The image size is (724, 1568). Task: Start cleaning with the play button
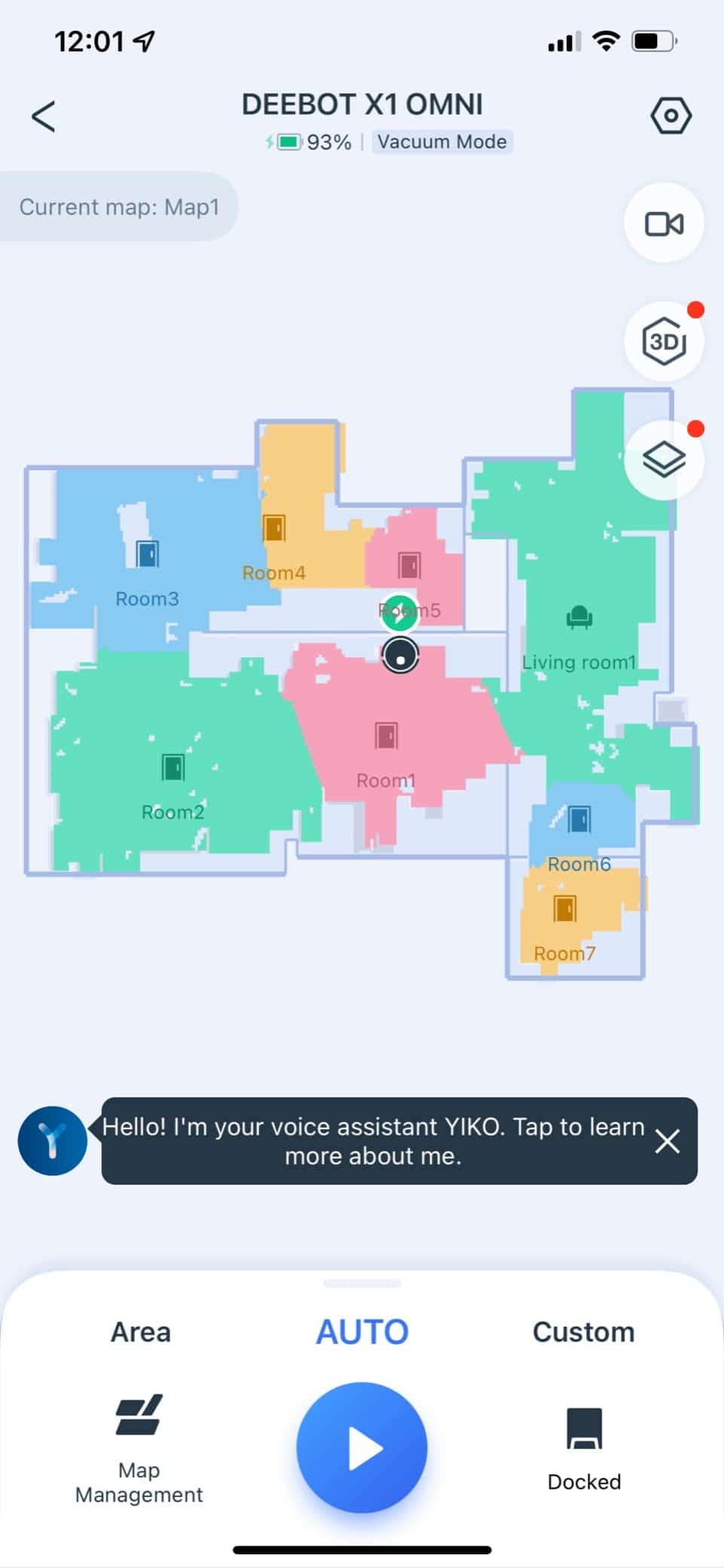(362, 1447)
